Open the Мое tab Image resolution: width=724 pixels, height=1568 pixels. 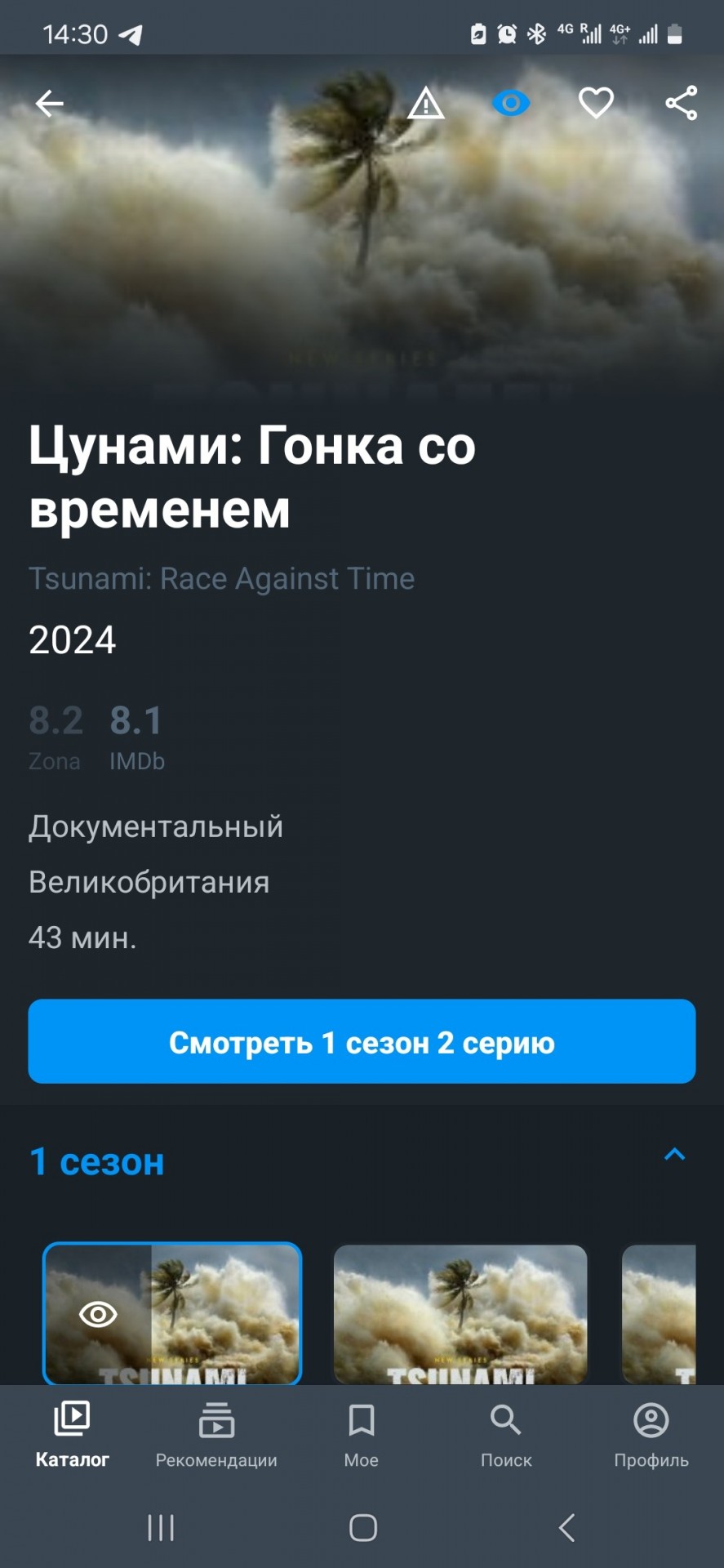coord(362,1435)
